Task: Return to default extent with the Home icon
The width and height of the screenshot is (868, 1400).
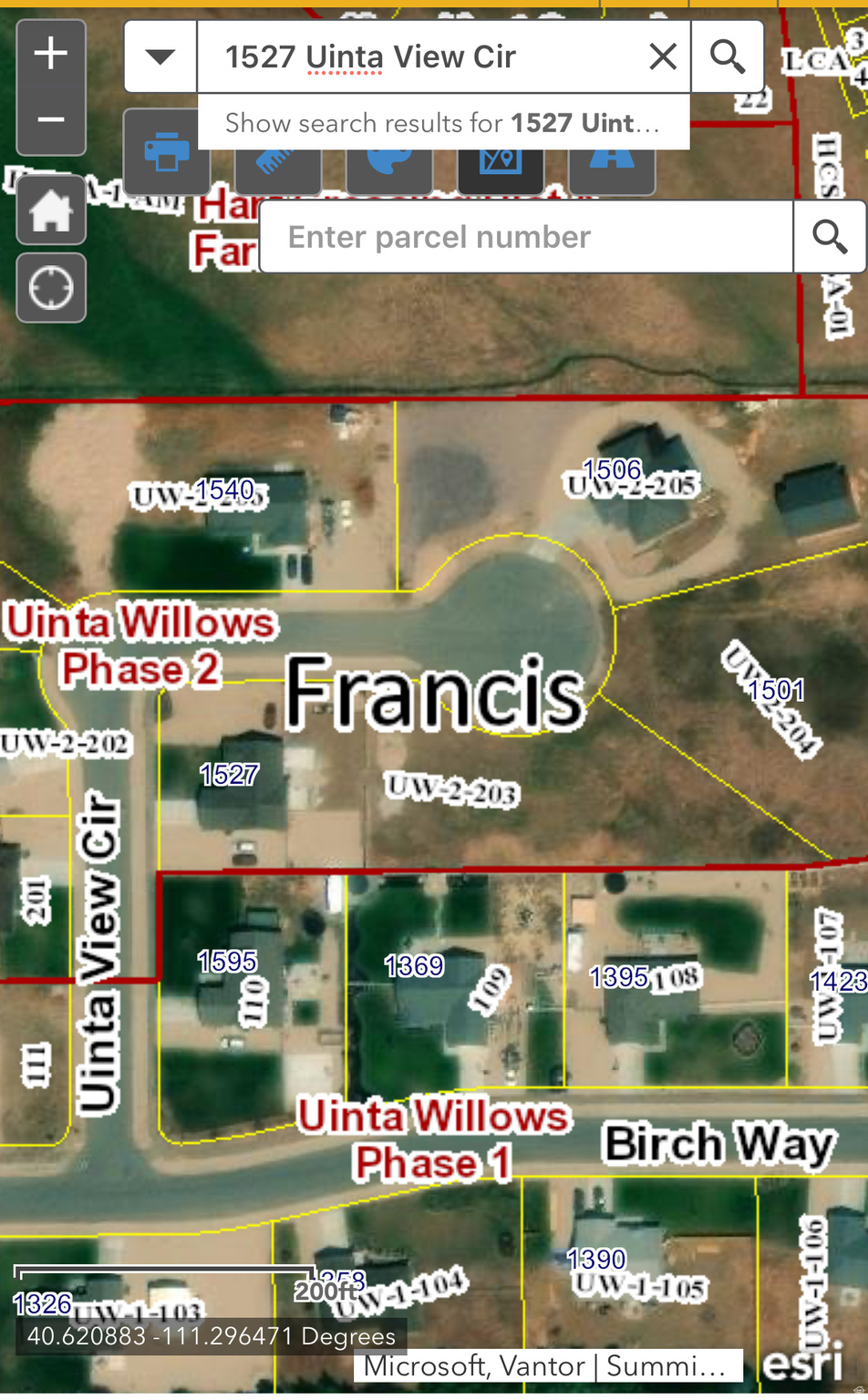Action: [x=50, y=210]
